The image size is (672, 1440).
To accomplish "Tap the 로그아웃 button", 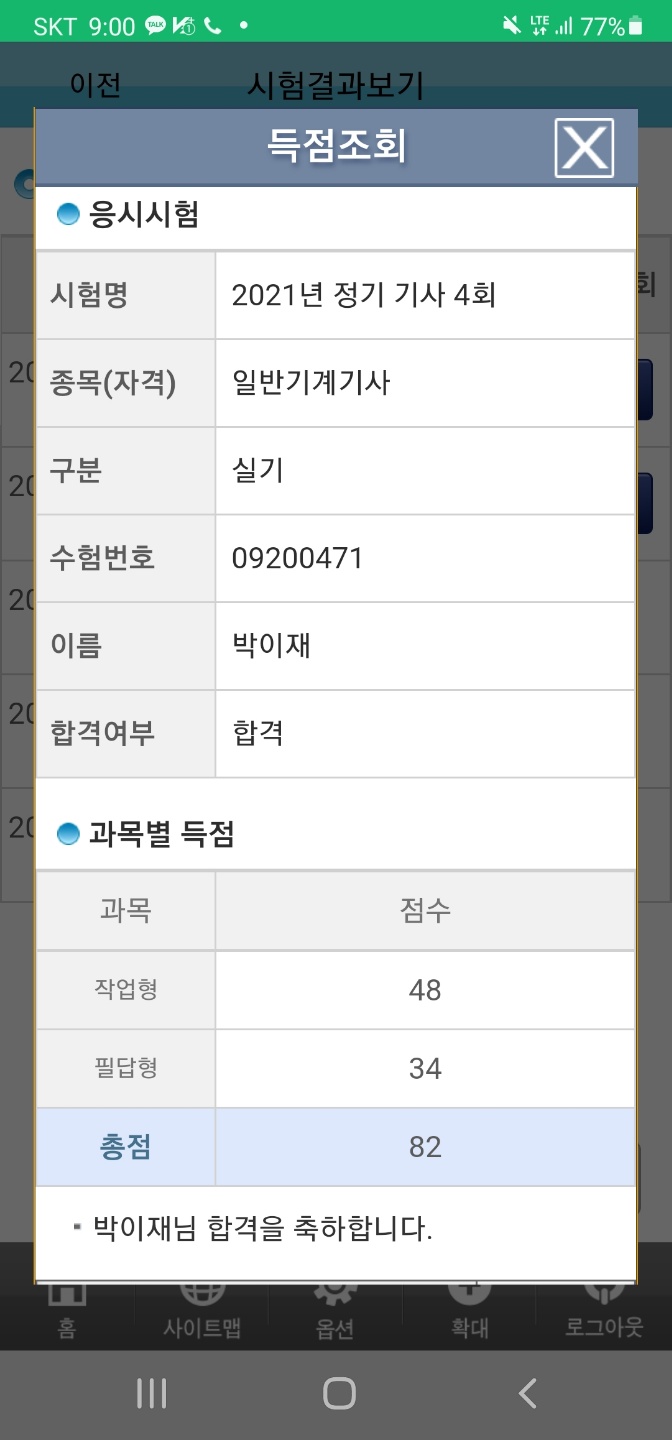I will point(604,1312).
